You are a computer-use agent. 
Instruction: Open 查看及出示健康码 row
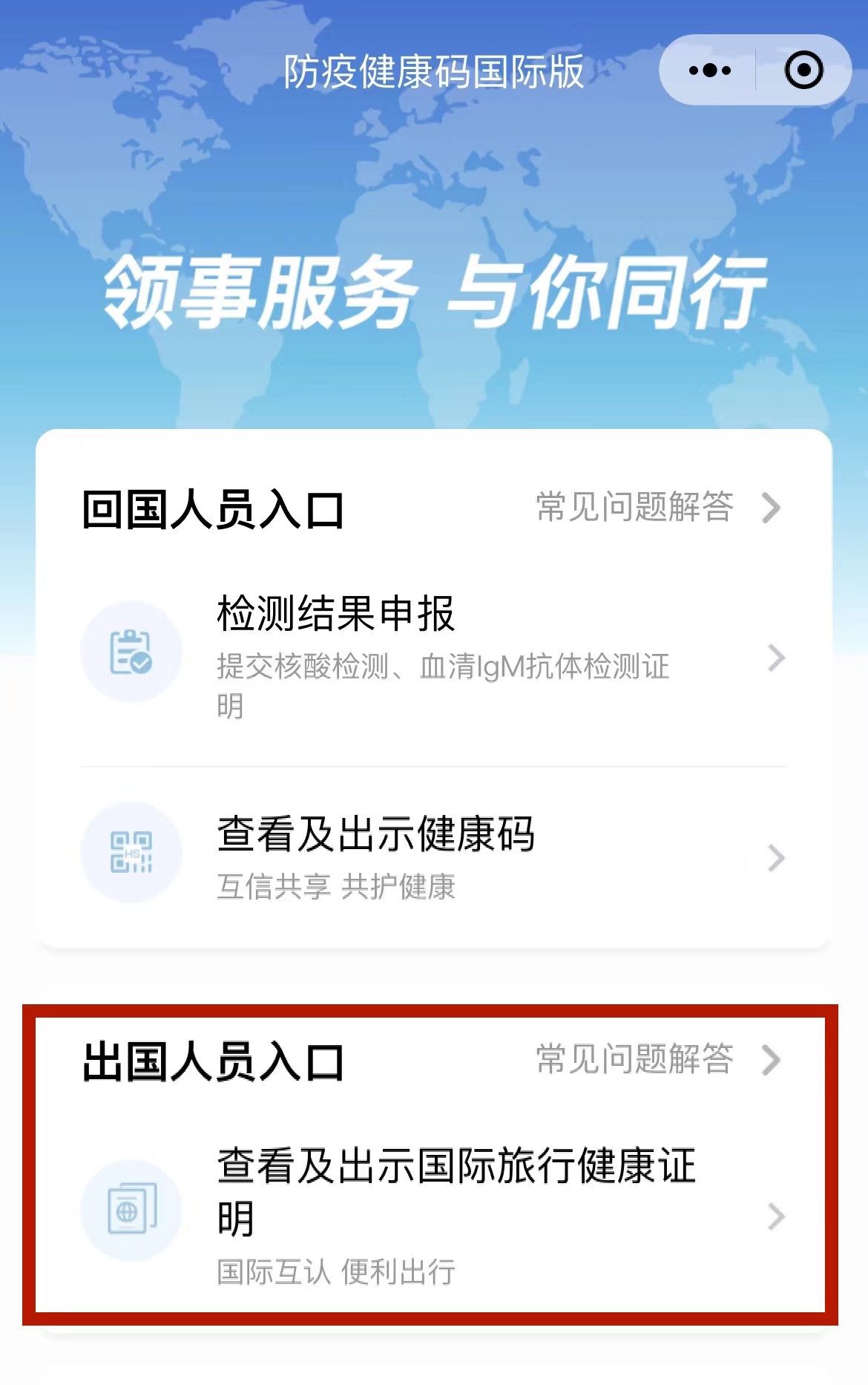point(433,856)
